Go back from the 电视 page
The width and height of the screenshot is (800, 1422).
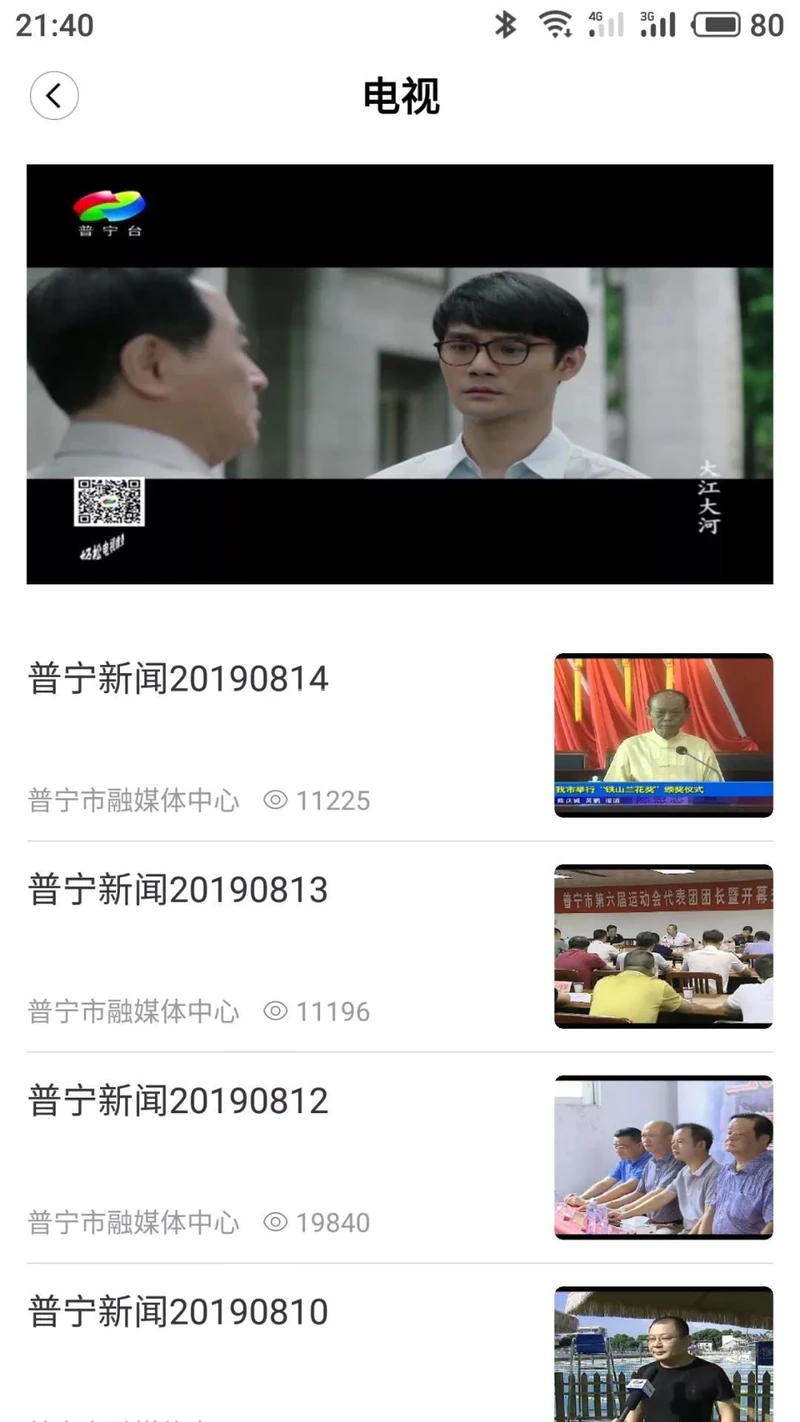pyautogui.click(x=54, y=96)
